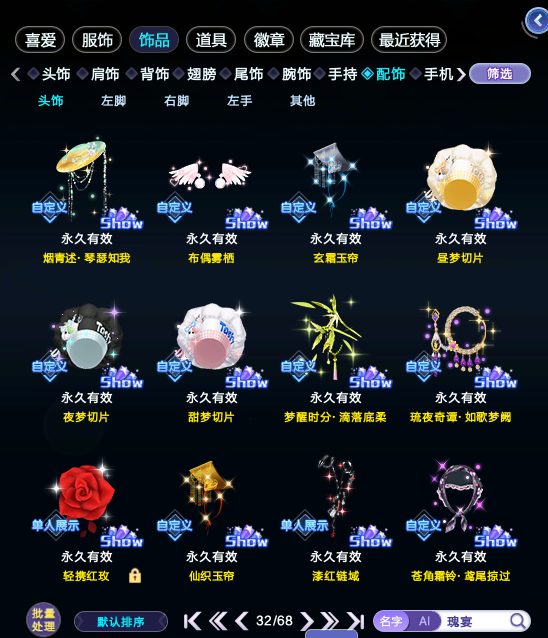
Task: Tap 批量处理 batch button
Action: click(44, 620)
